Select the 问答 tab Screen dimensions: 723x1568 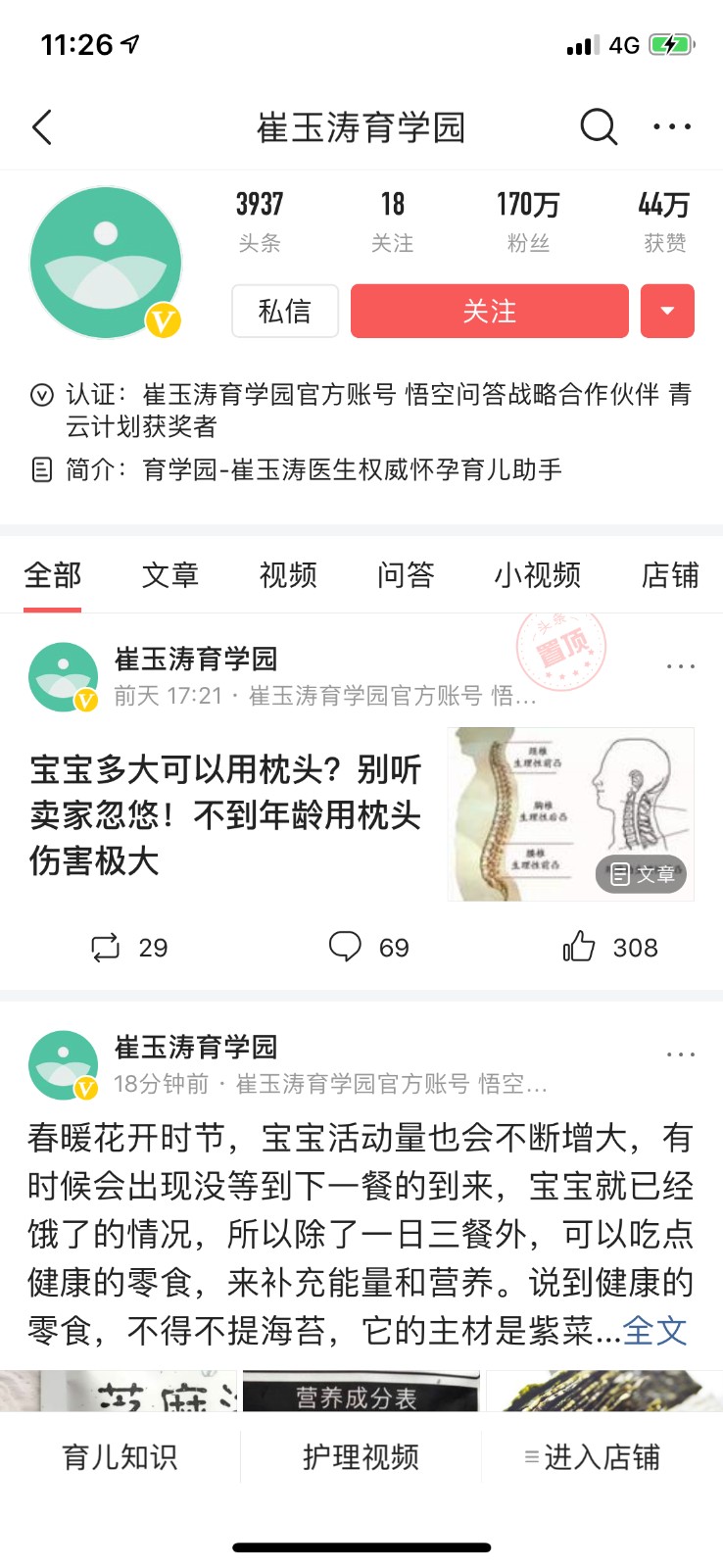point(406,575)
